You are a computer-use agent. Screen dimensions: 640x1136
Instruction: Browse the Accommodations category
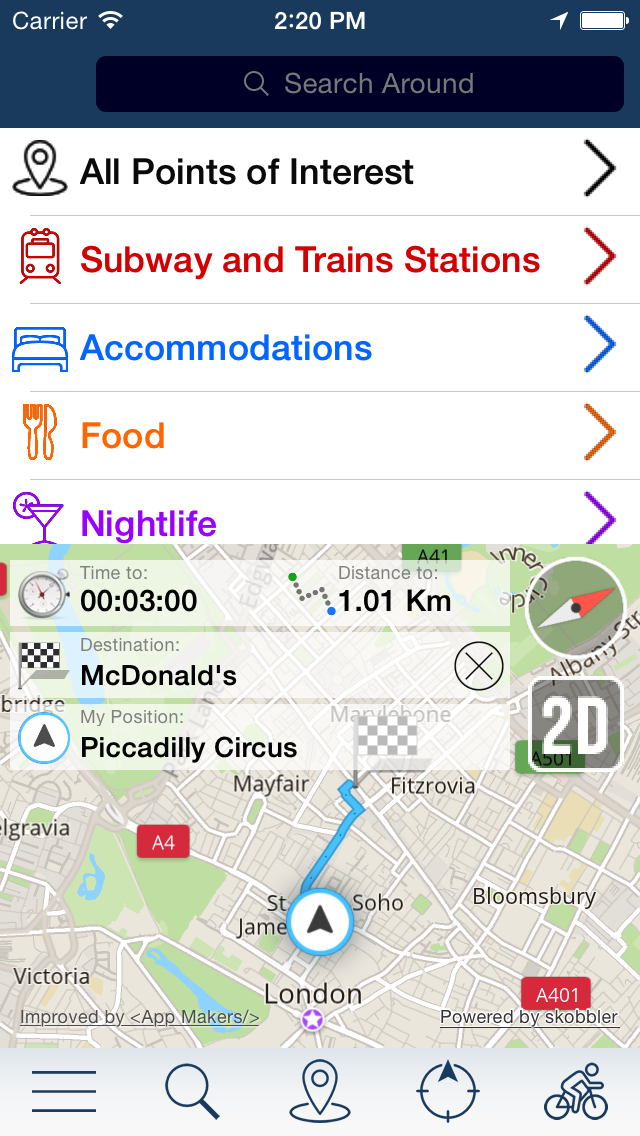pyautogui.click(x=320, y=348)
